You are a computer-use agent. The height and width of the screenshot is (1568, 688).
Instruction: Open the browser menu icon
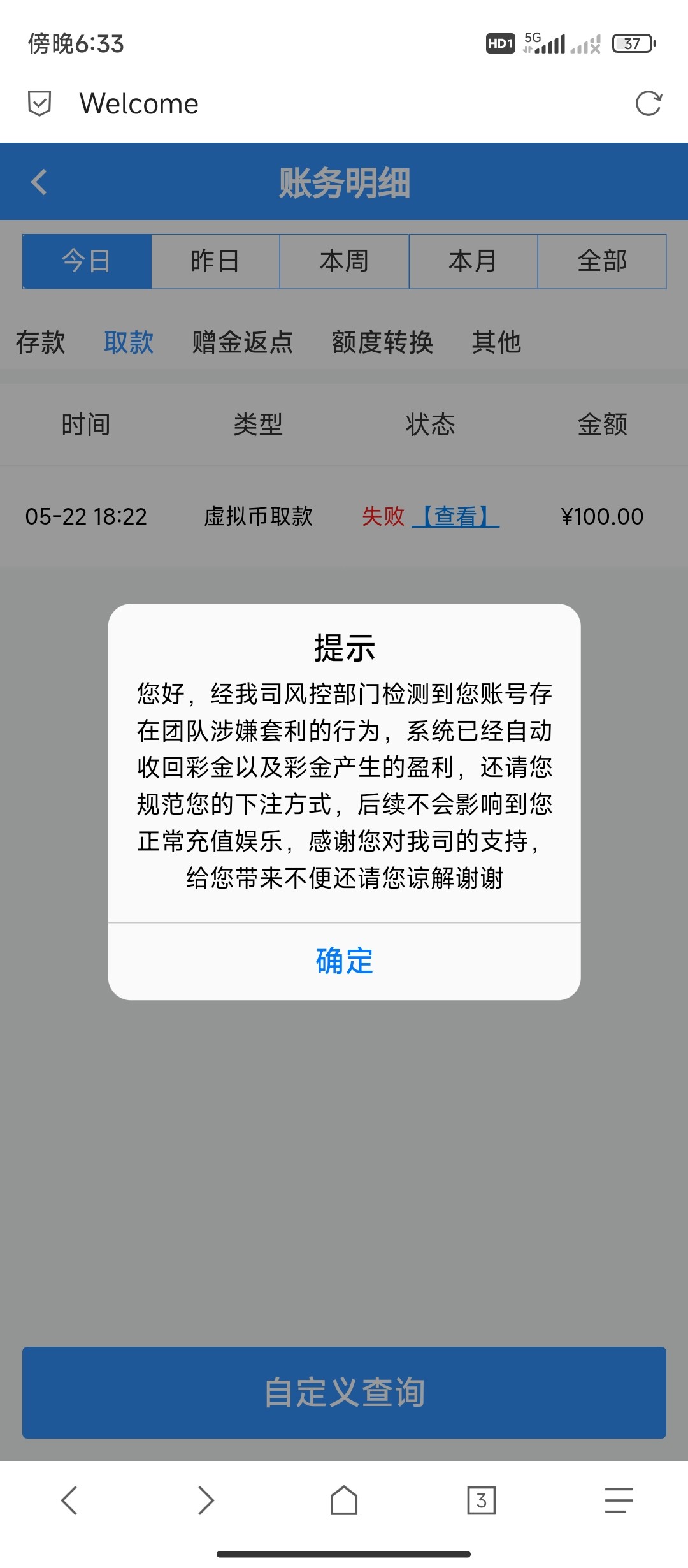coord(619,1500)
